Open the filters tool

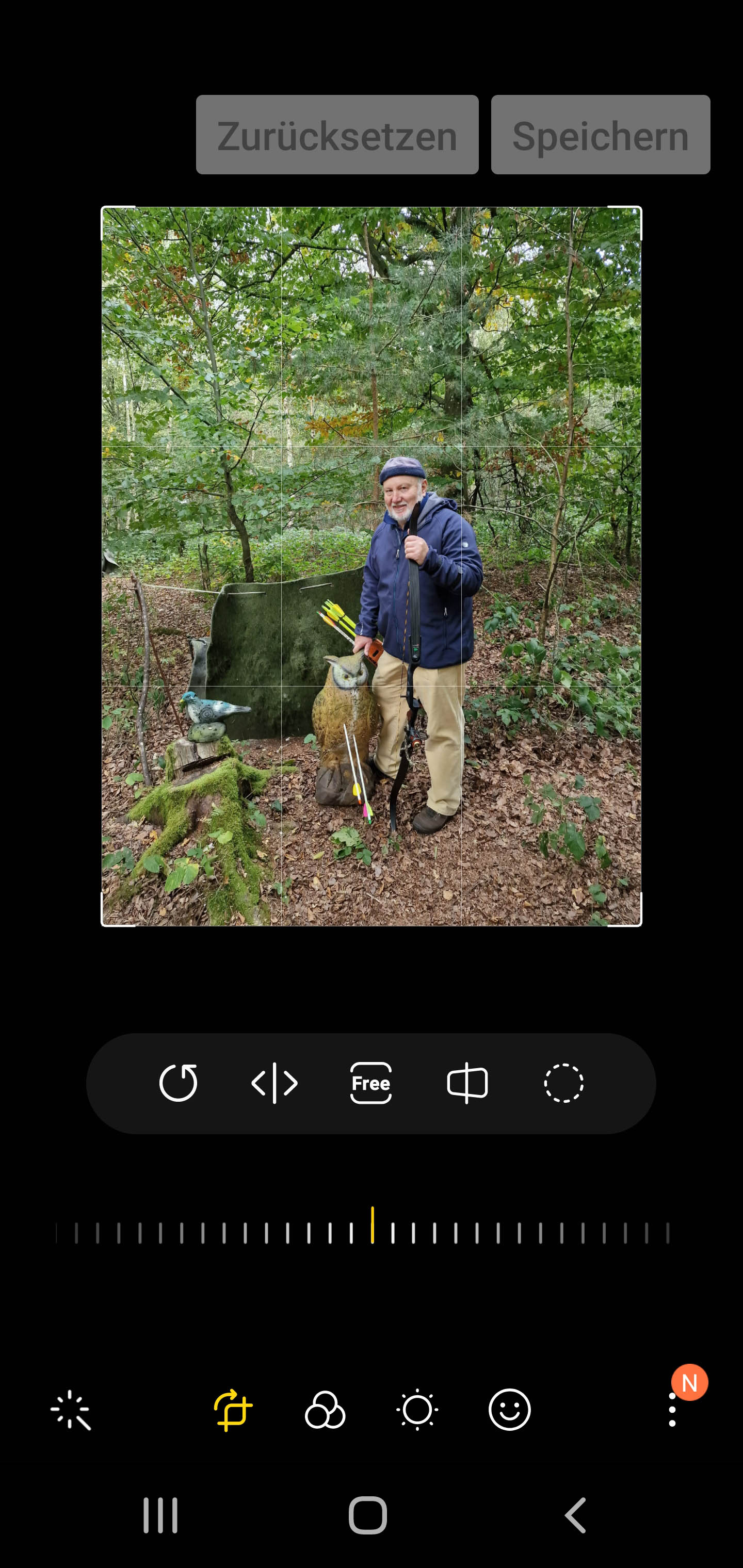coord(325,1410)
